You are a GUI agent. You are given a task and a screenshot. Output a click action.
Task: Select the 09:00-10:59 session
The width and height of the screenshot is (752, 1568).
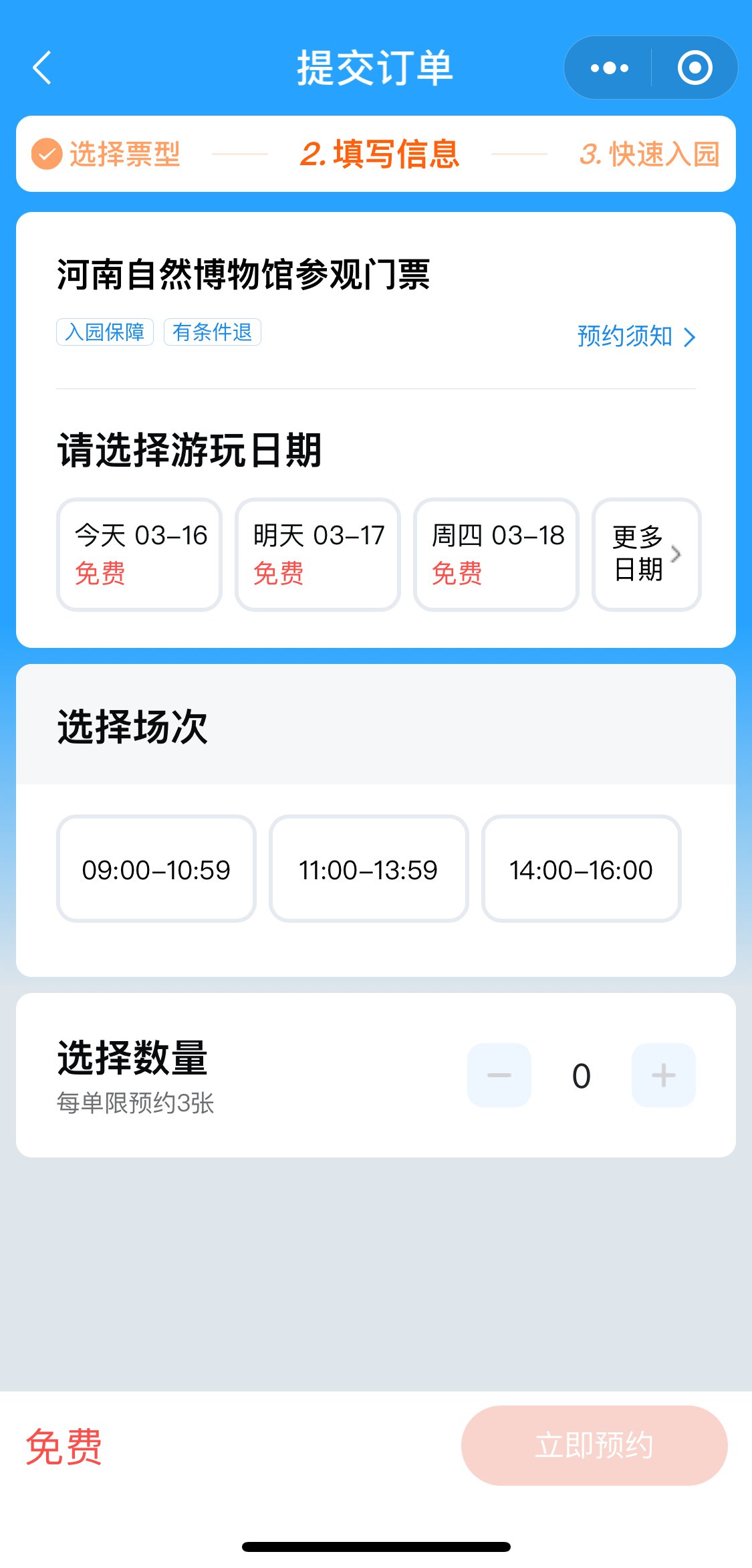pos(156,869)
